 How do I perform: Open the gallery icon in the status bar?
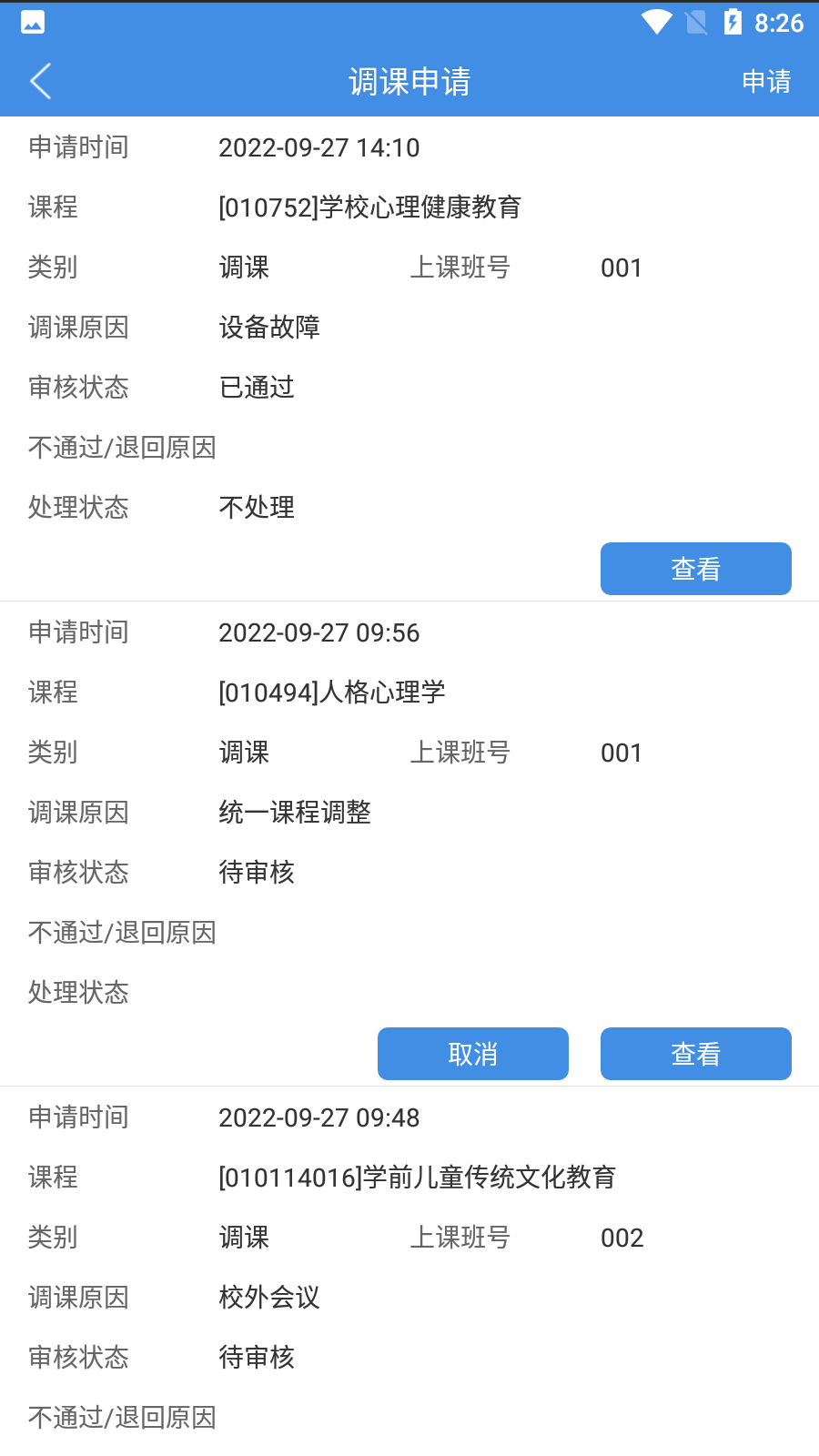pyautogui.click(x=33, y=23)
